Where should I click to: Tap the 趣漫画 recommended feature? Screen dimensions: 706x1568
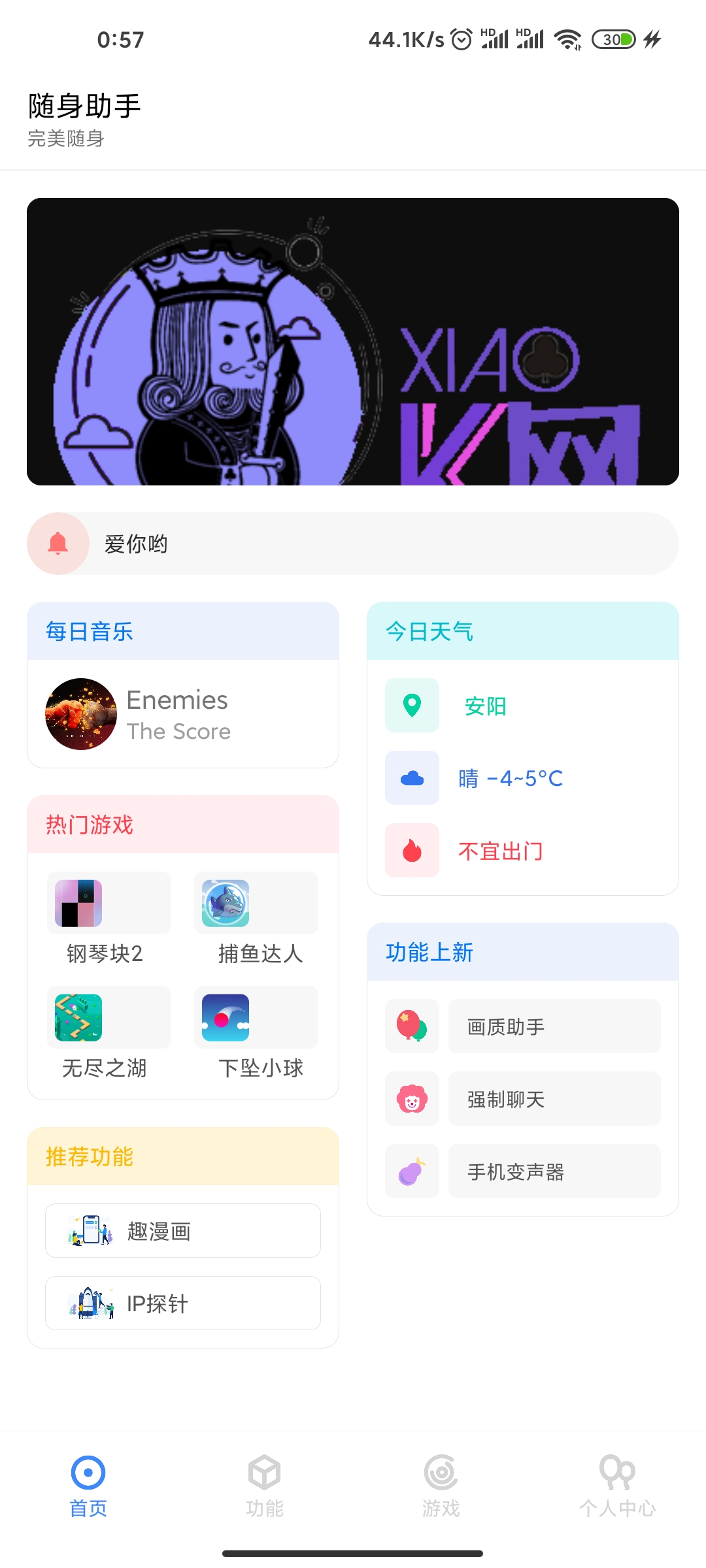[x=183, y=1230]
